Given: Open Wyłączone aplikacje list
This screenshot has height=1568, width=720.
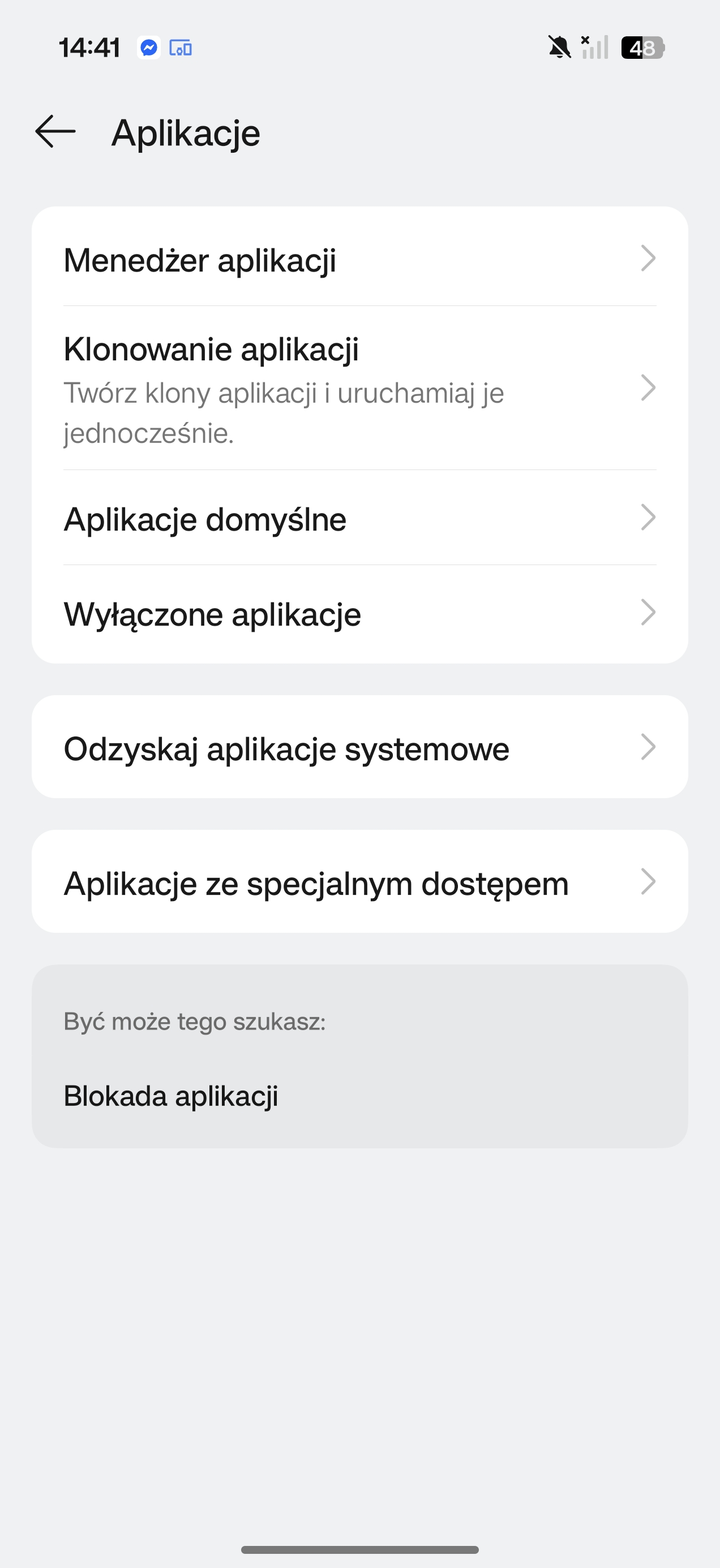Looking at the screenshot, I should (359, 614).
